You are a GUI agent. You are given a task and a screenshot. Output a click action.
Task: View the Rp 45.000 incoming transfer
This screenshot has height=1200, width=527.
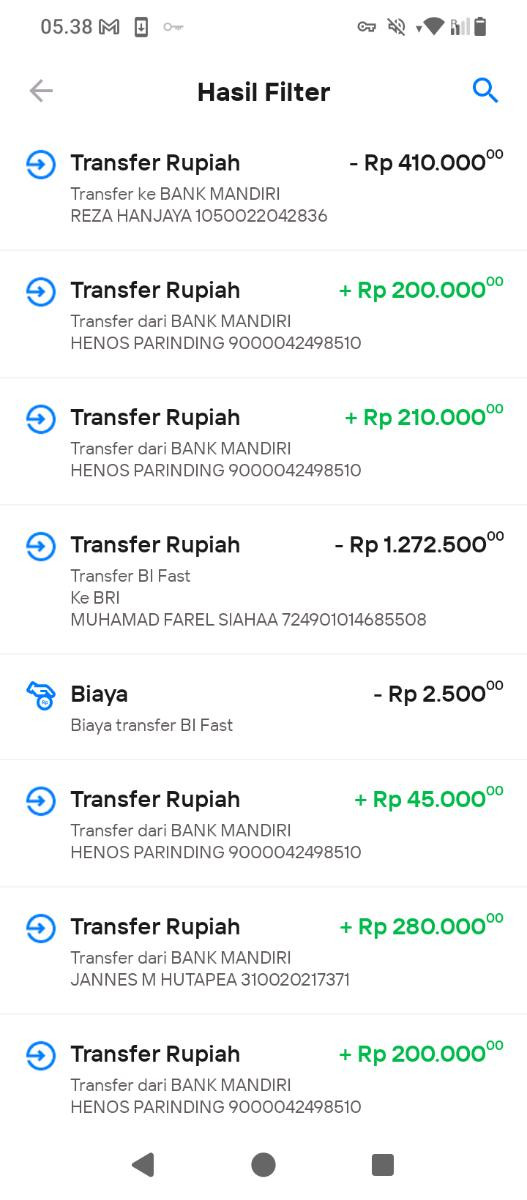(x=263, y=824)
